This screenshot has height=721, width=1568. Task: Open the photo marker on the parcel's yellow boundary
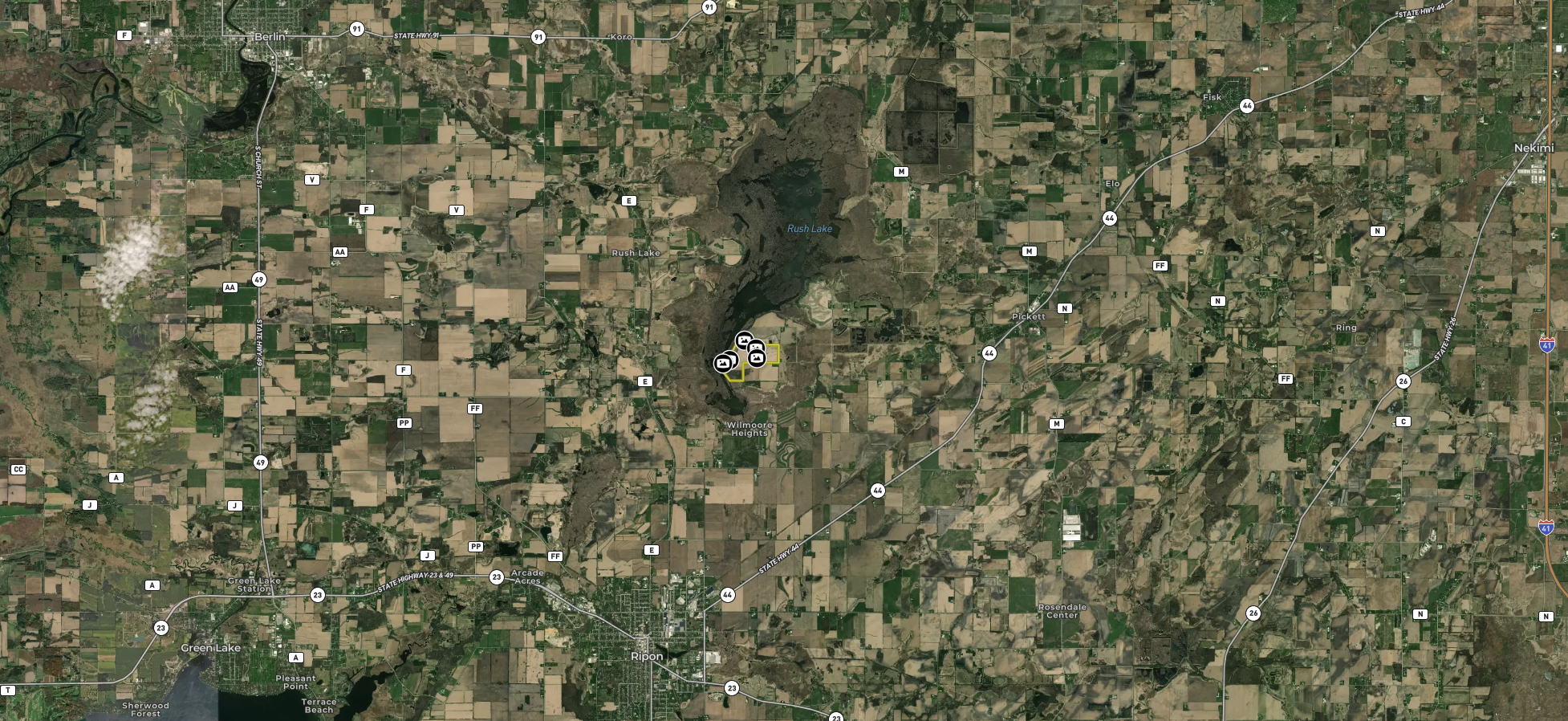click(x=757, y=360)
